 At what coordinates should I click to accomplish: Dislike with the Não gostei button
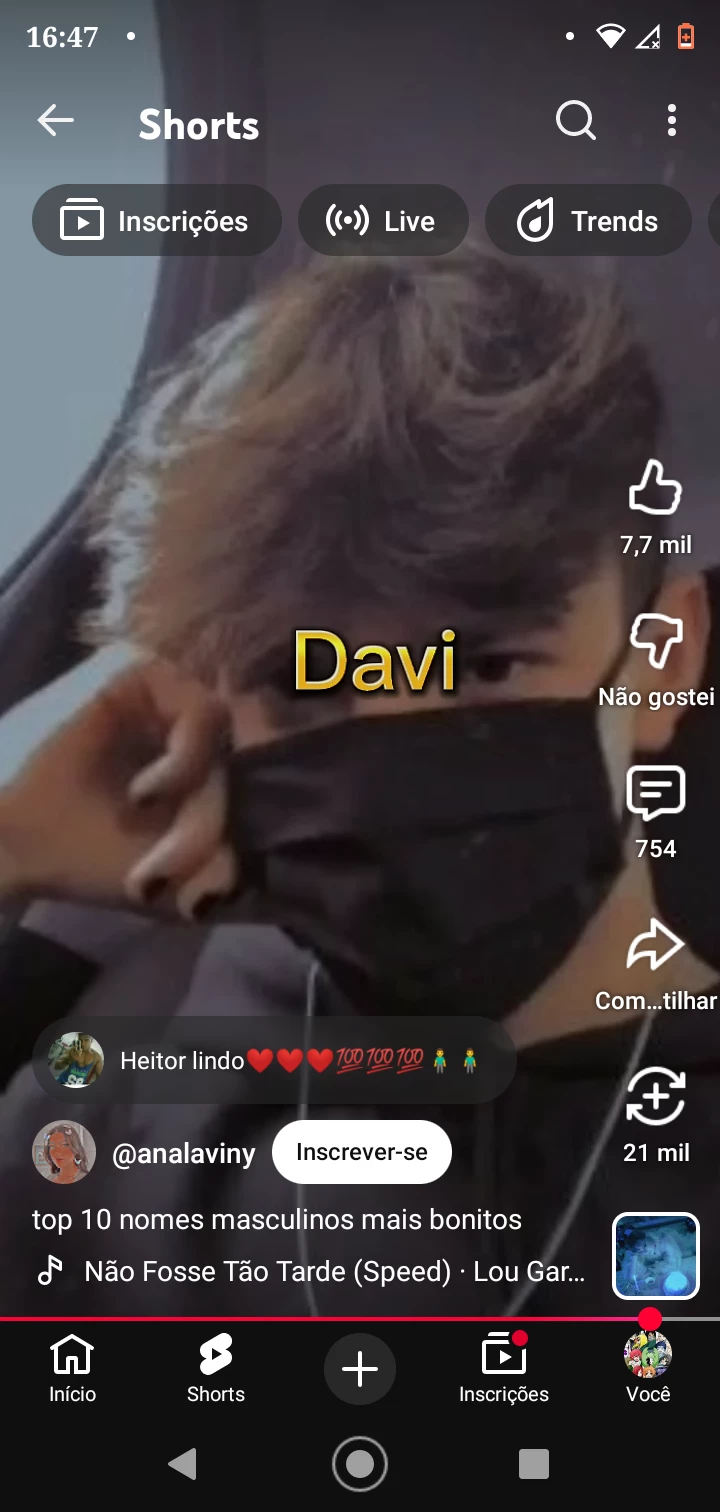(655, 642)
